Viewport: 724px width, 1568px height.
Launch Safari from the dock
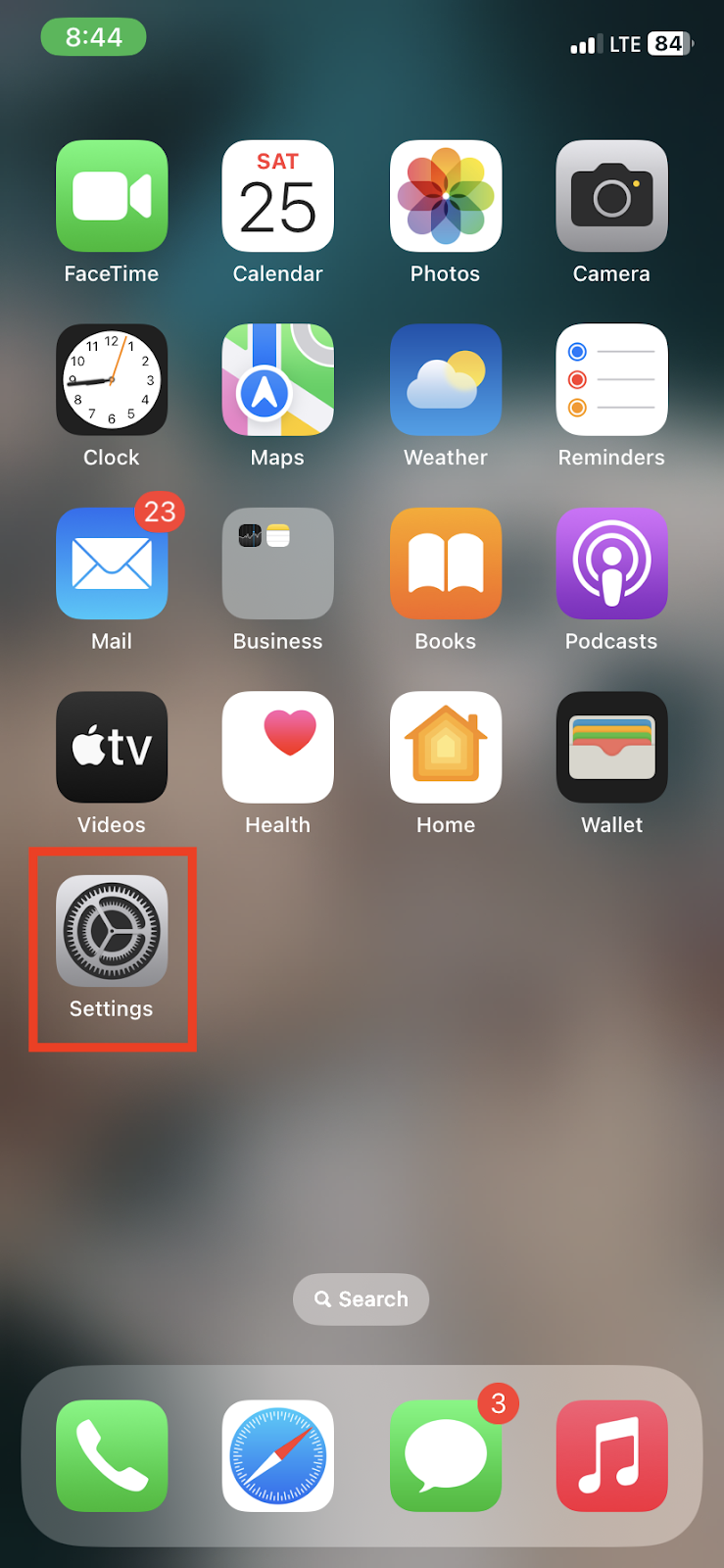click(278, 1456)
